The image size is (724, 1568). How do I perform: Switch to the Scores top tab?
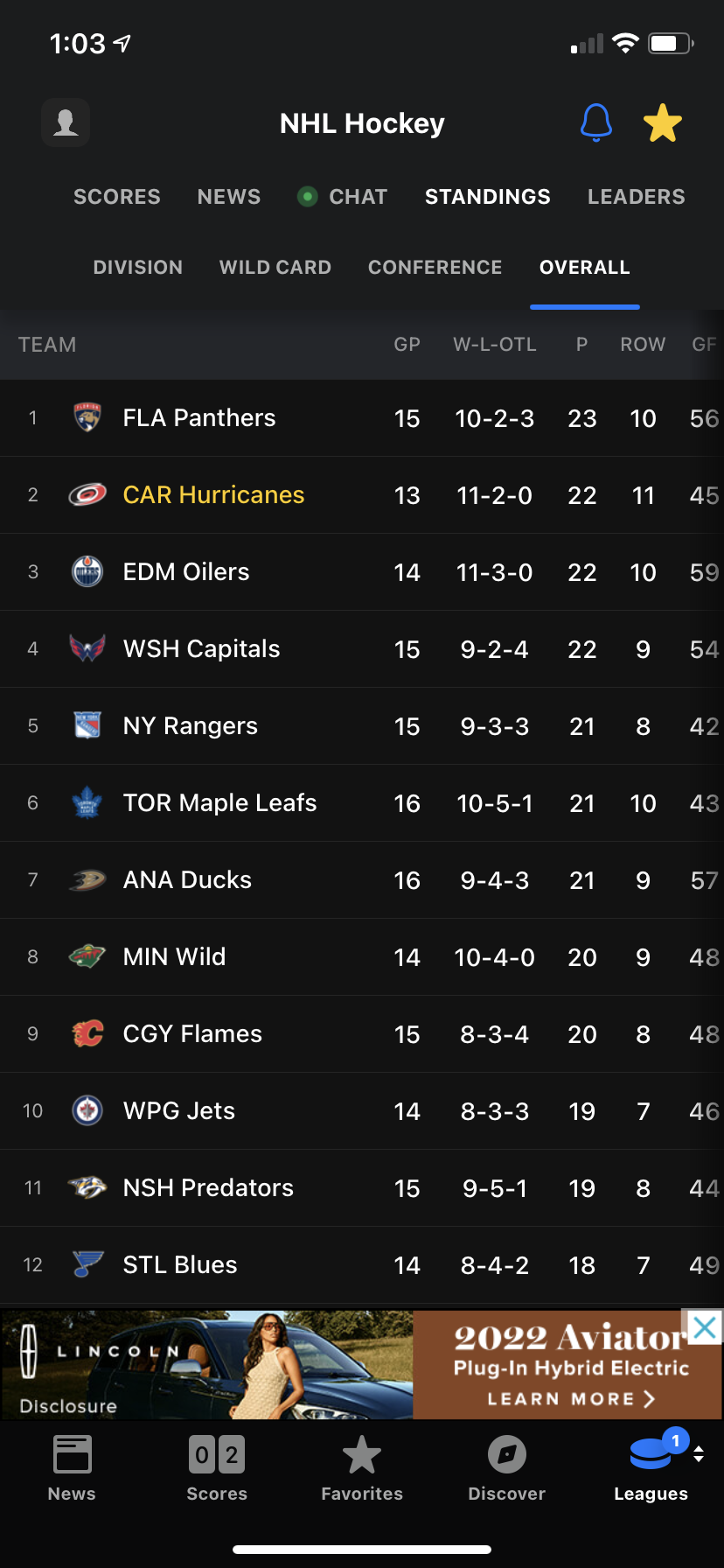117,197
